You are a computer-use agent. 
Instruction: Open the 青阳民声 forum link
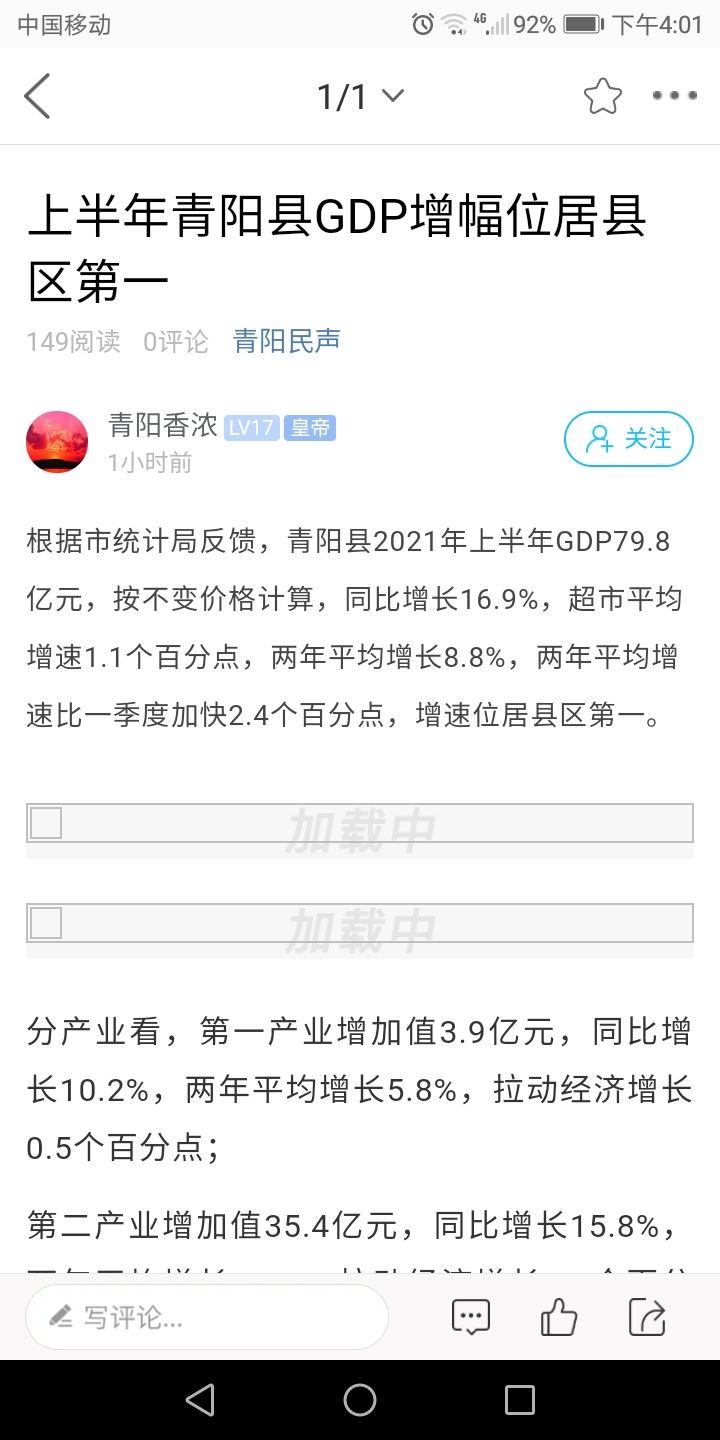coord(287,341)
